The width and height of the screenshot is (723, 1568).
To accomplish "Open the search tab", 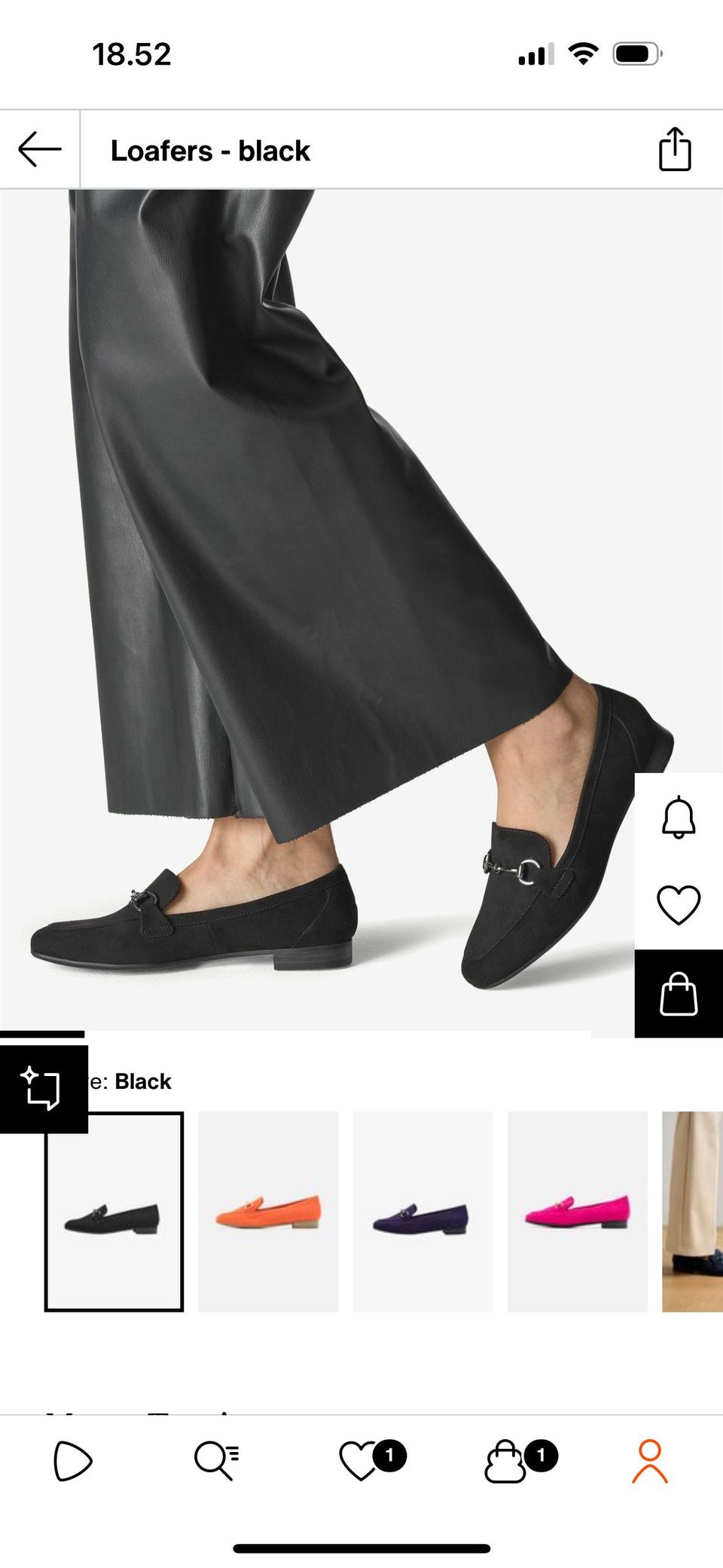I will point(217,1461).
